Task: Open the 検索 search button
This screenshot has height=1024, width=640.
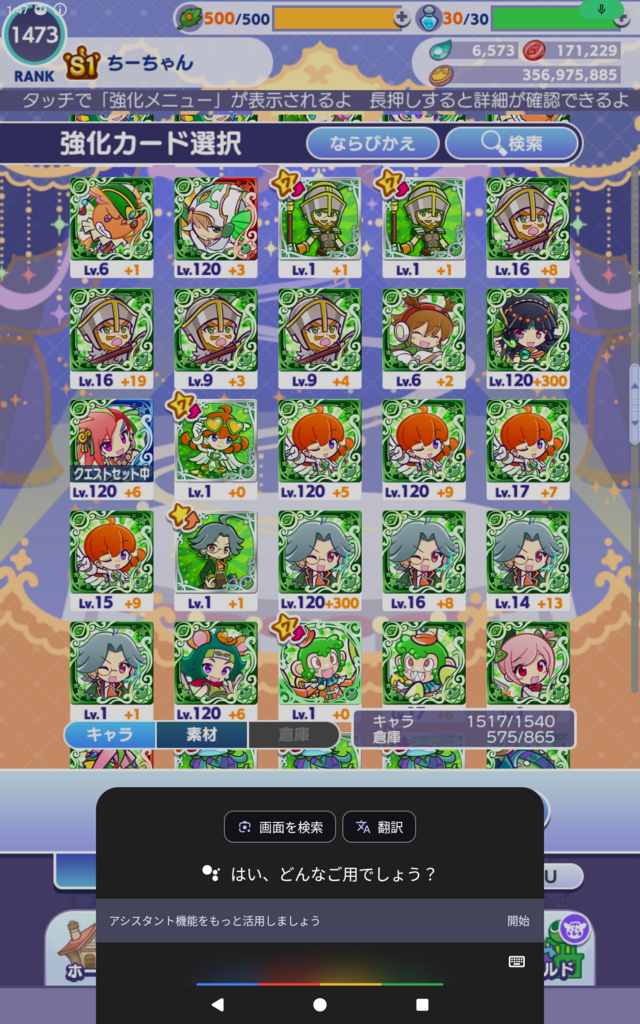Action: 512,143
